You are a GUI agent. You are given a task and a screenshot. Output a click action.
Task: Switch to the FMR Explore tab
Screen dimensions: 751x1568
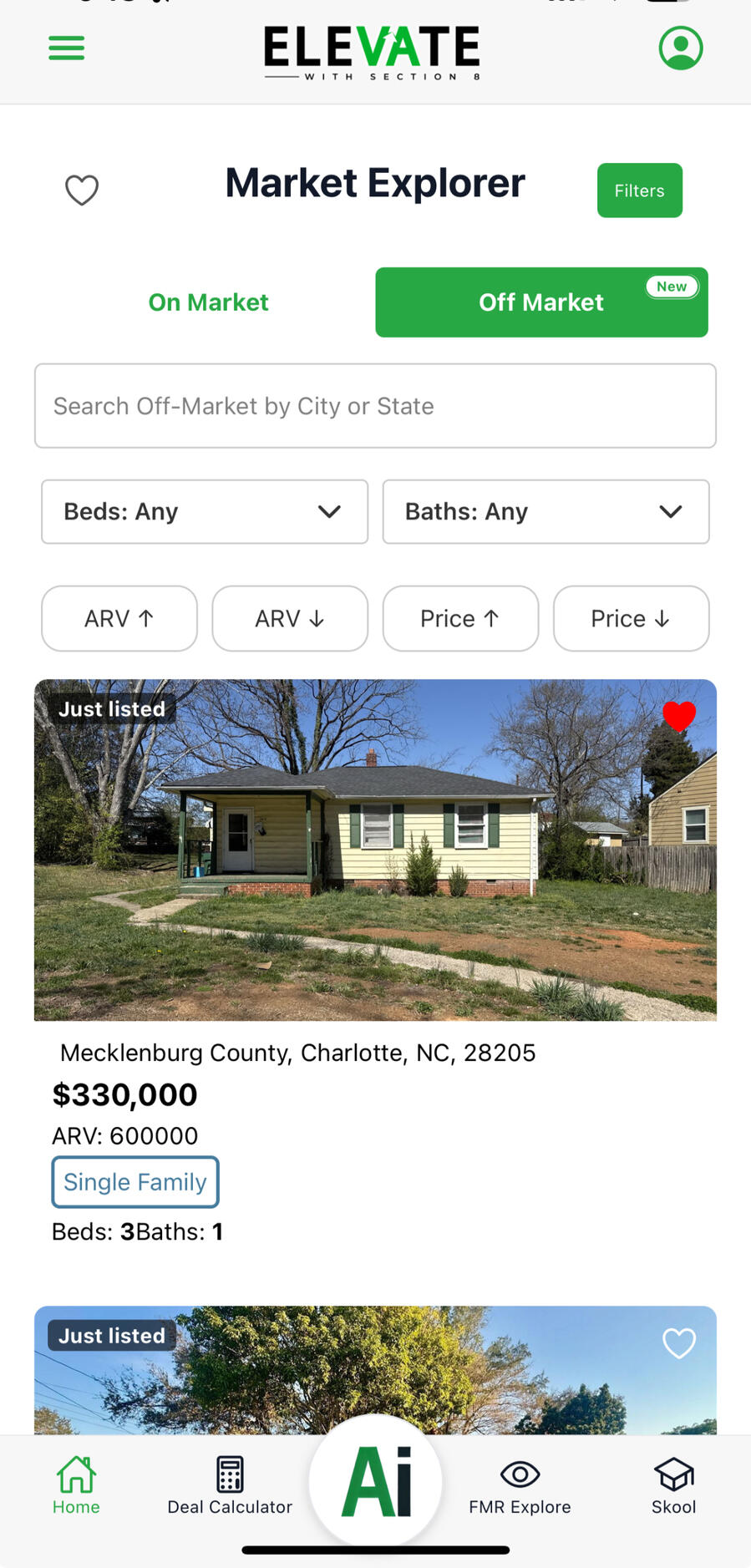[x=520, y=1485]
